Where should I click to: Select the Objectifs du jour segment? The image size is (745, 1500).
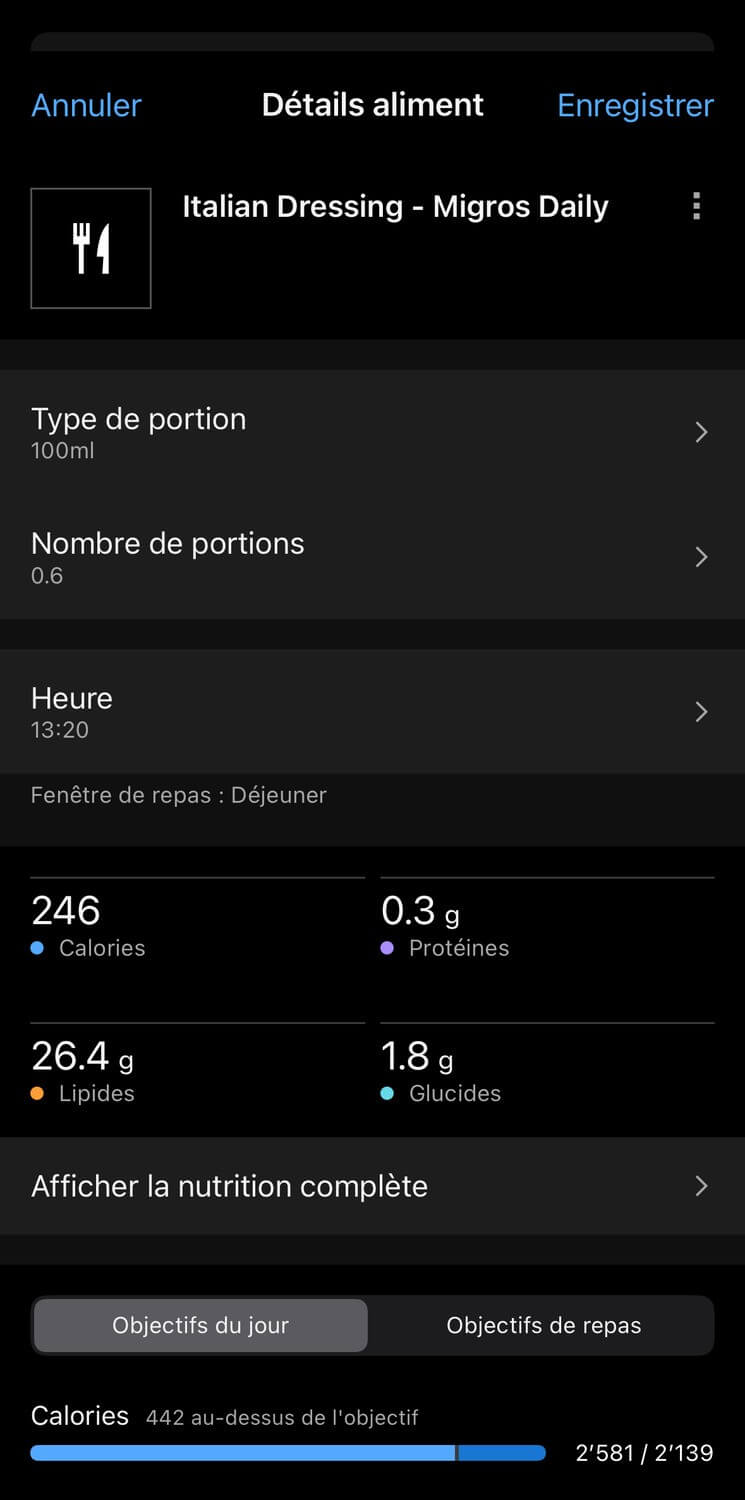pos(200,1326)
